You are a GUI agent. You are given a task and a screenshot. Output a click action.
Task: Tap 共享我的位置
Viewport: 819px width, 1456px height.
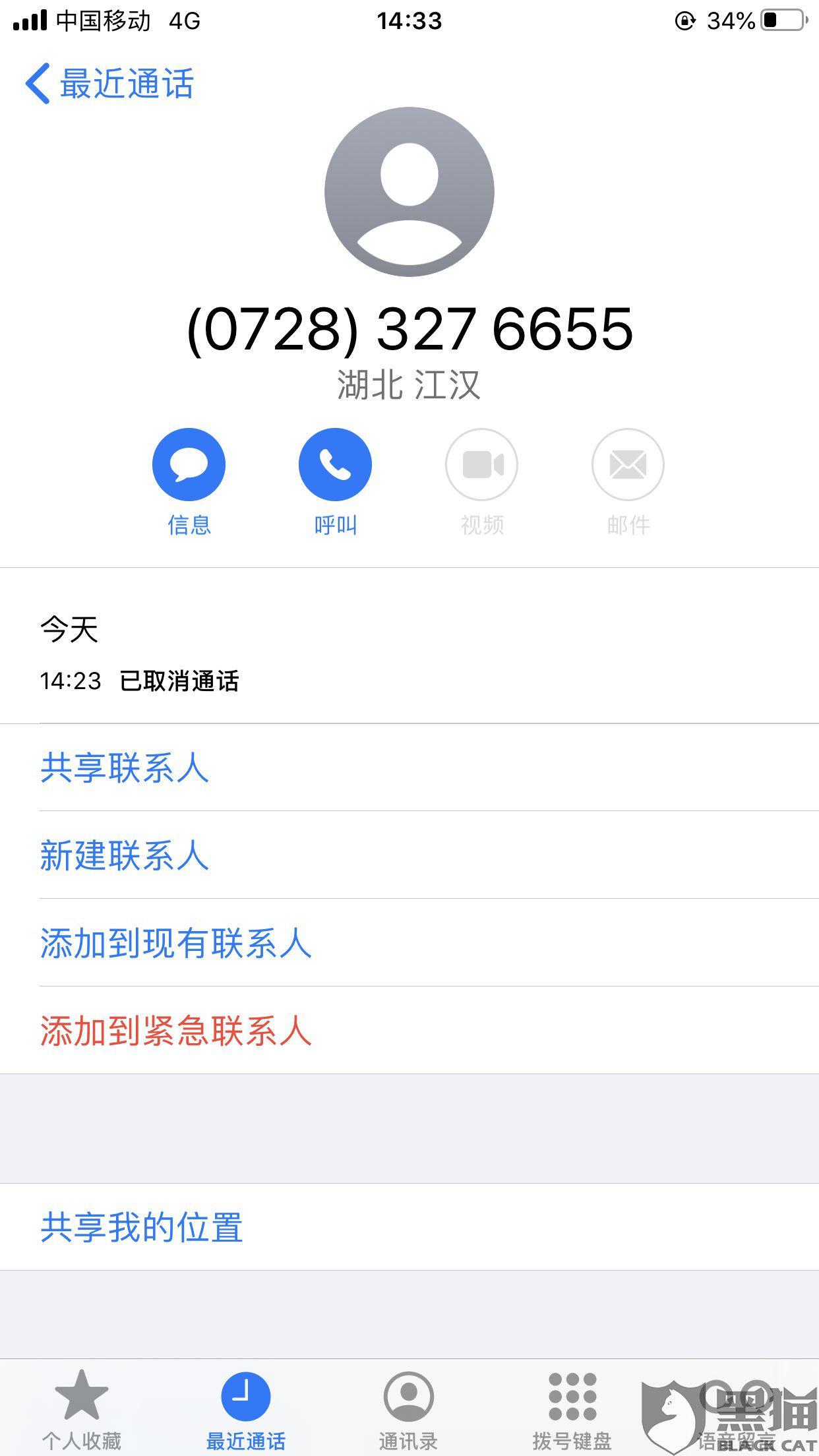point(409,1227)
